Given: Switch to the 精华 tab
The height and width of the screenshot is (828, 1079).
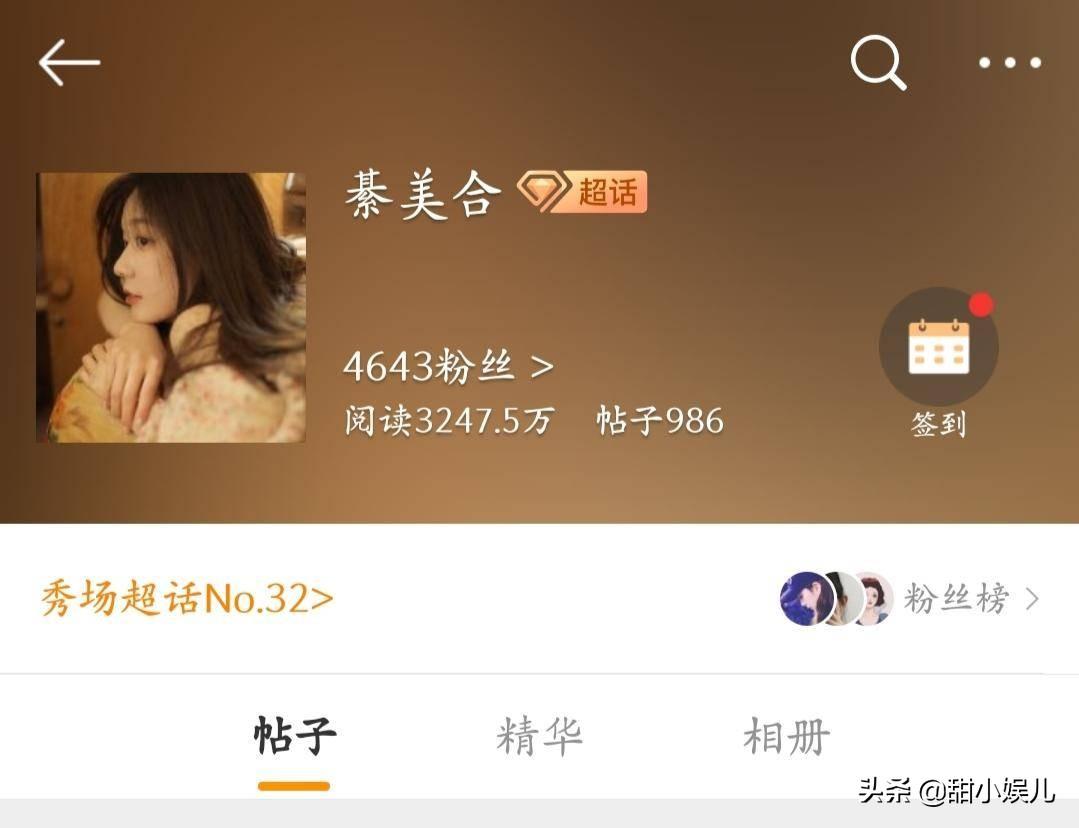Looking at the screenshot, I should click(540, 737).
